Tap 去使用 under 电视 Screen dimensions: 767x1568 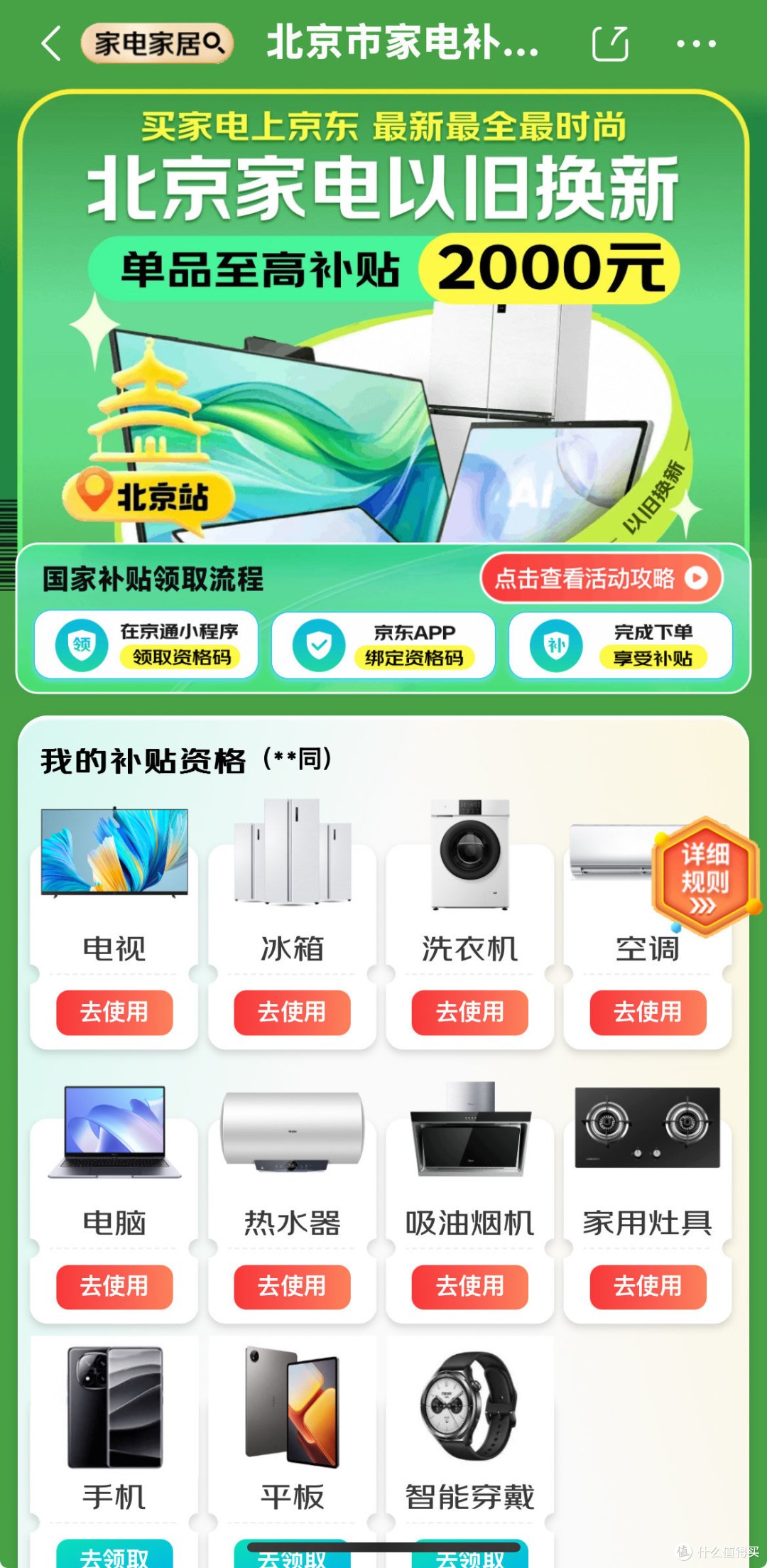point(114,1012)
